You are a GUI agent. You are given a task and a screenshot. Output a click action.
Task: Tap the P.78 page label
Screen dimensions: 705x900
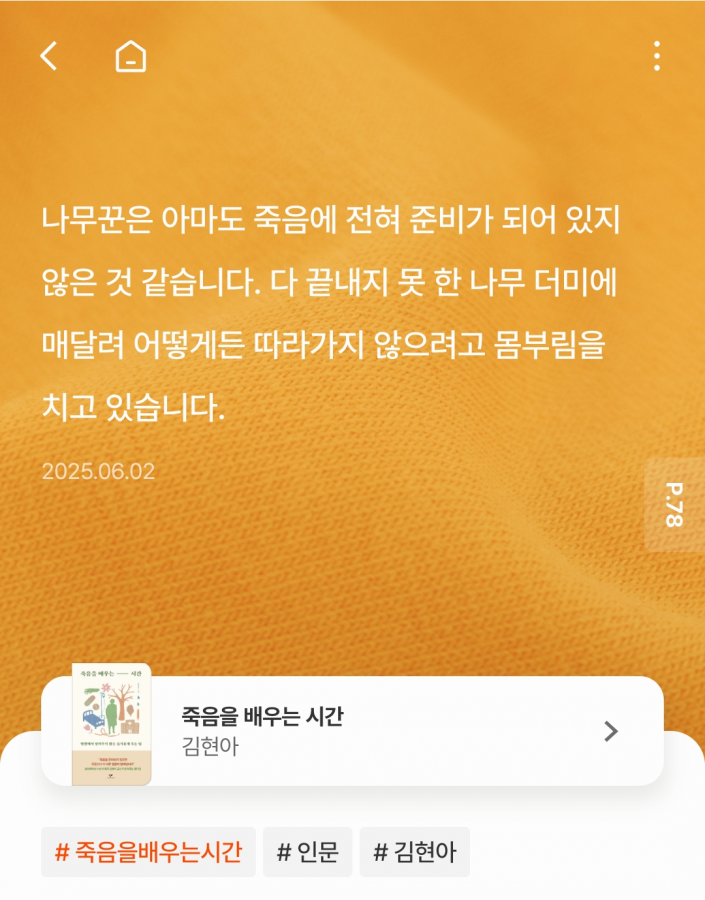(x=675, y=505)
